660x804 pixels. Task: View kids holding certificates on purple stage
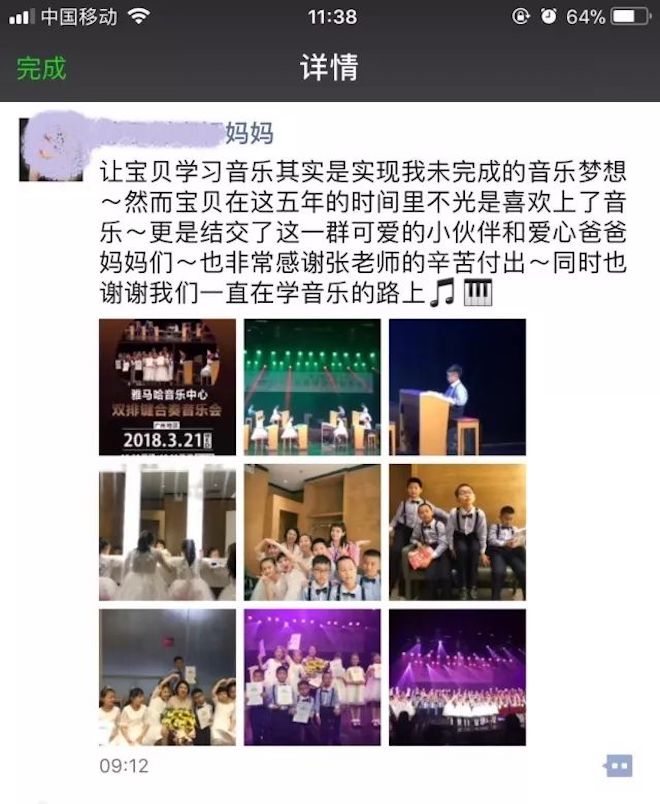(x=312, y=677)
